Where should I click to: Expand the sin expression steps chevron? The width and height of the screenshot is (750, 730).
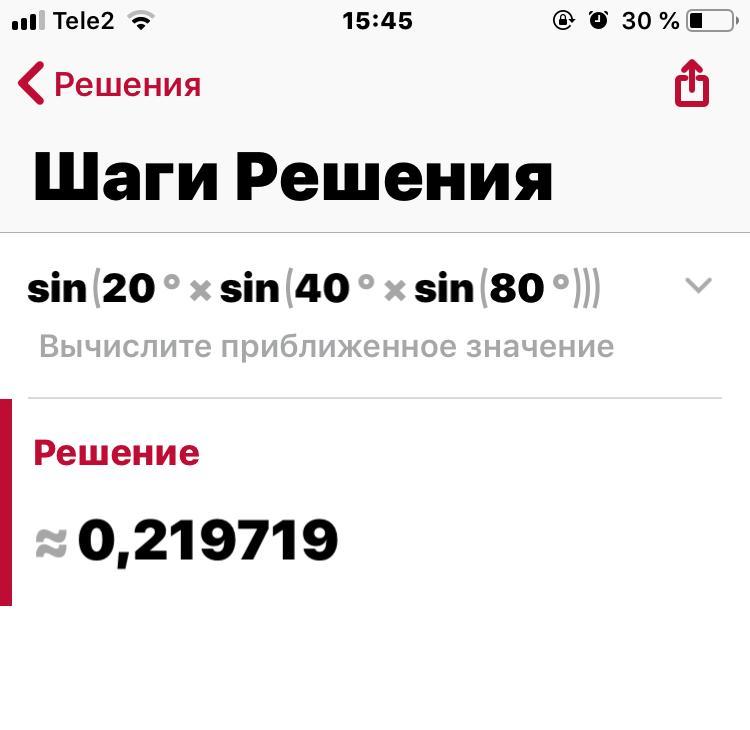point(698,286)
